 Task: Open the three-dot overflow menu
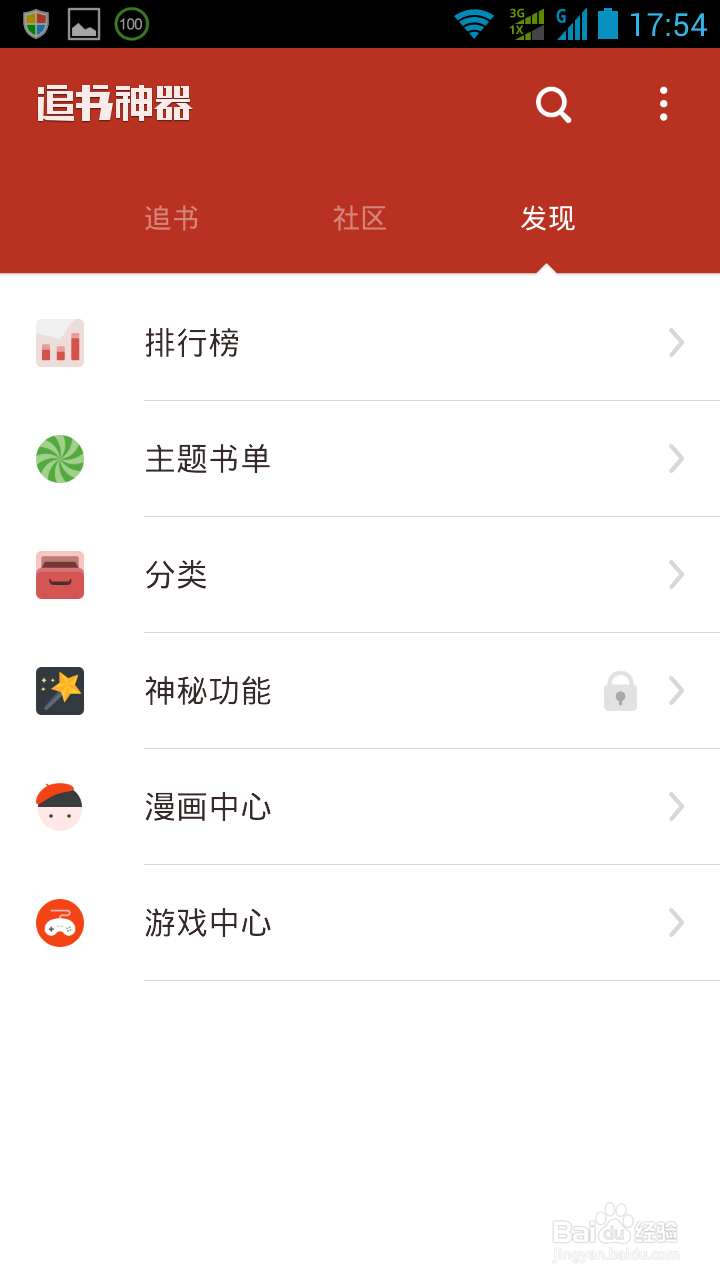663,104
